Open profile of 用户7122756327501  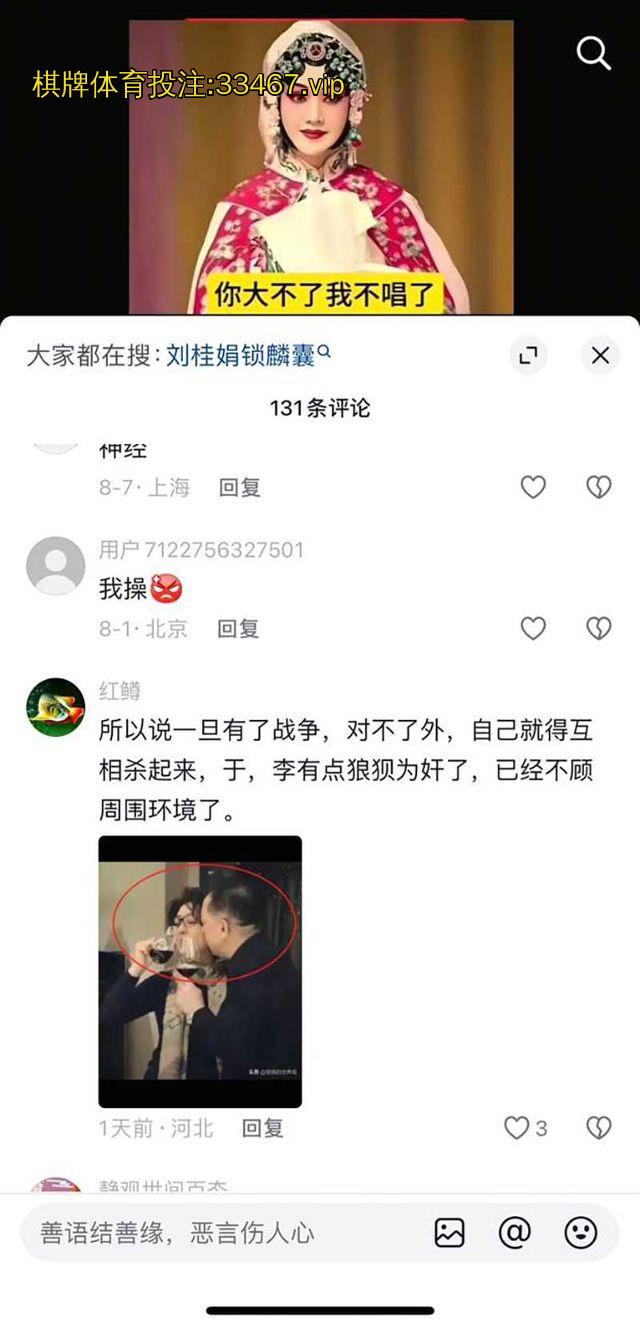pyautogui.click(x=56, y=566)
